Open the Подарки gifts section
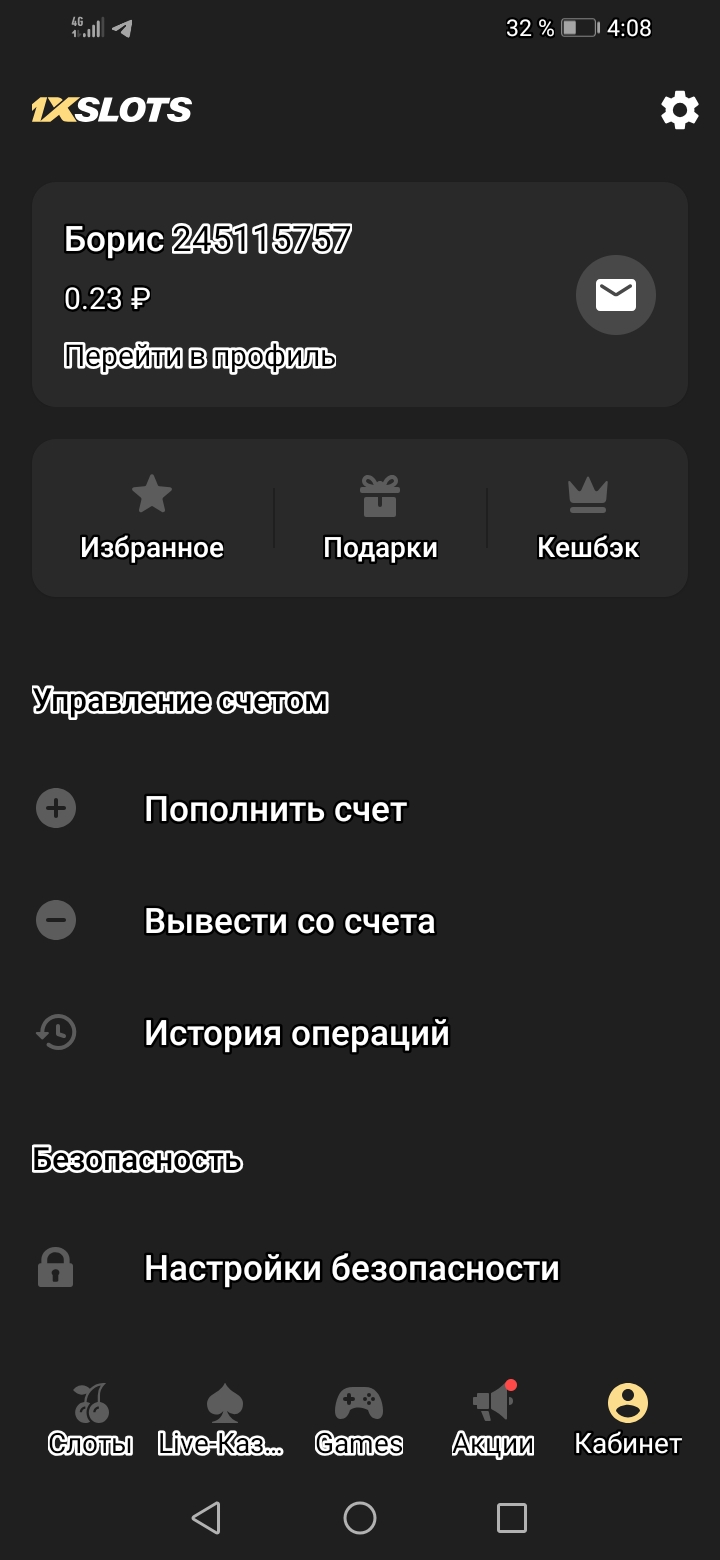The image size is (720, 1560). (380, 518)
